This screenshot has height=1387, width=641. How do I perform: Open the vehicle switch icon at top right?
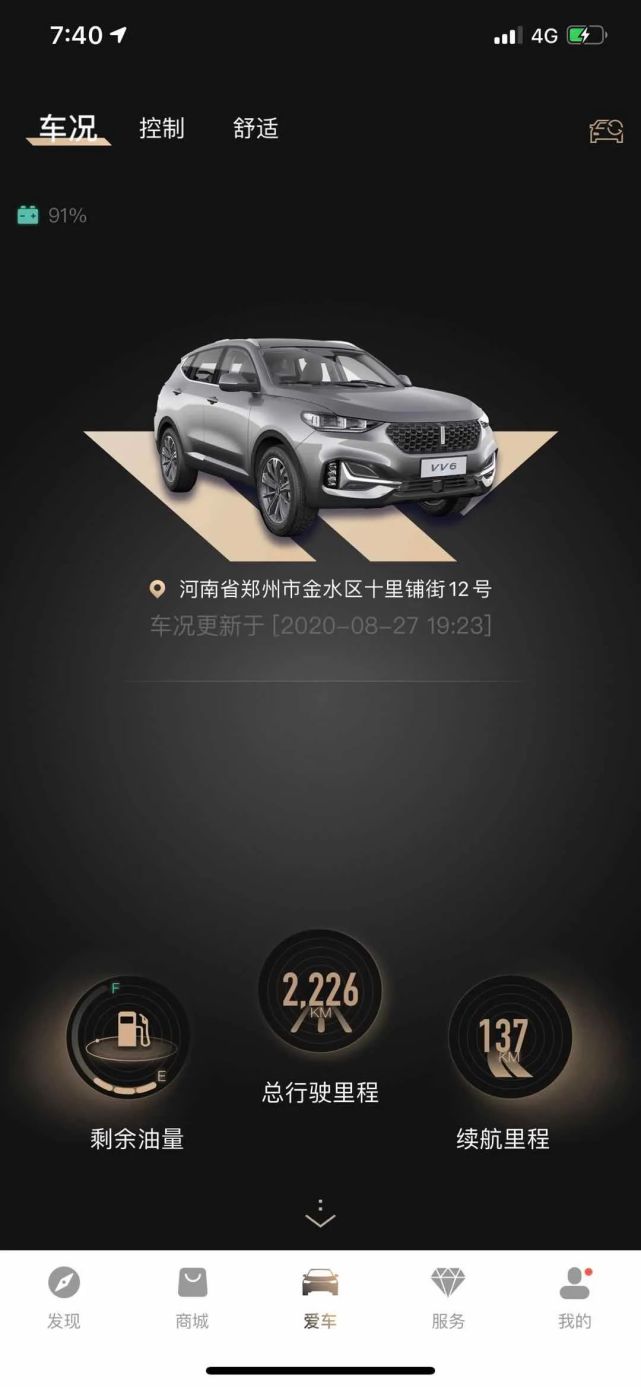pyautogui.click(x=605, y=131)
